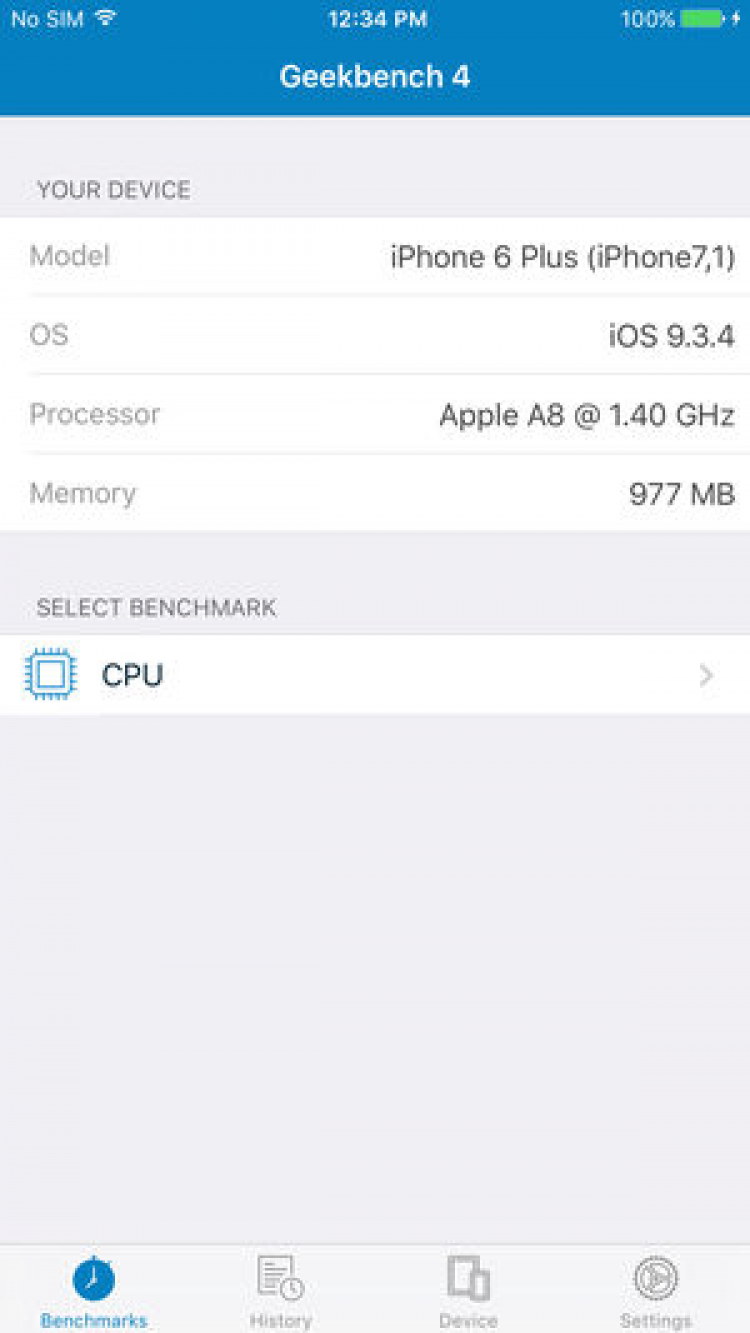Open the Settings tab
The height and width of the screenshot is (1333, 750).
point(656,1290)
